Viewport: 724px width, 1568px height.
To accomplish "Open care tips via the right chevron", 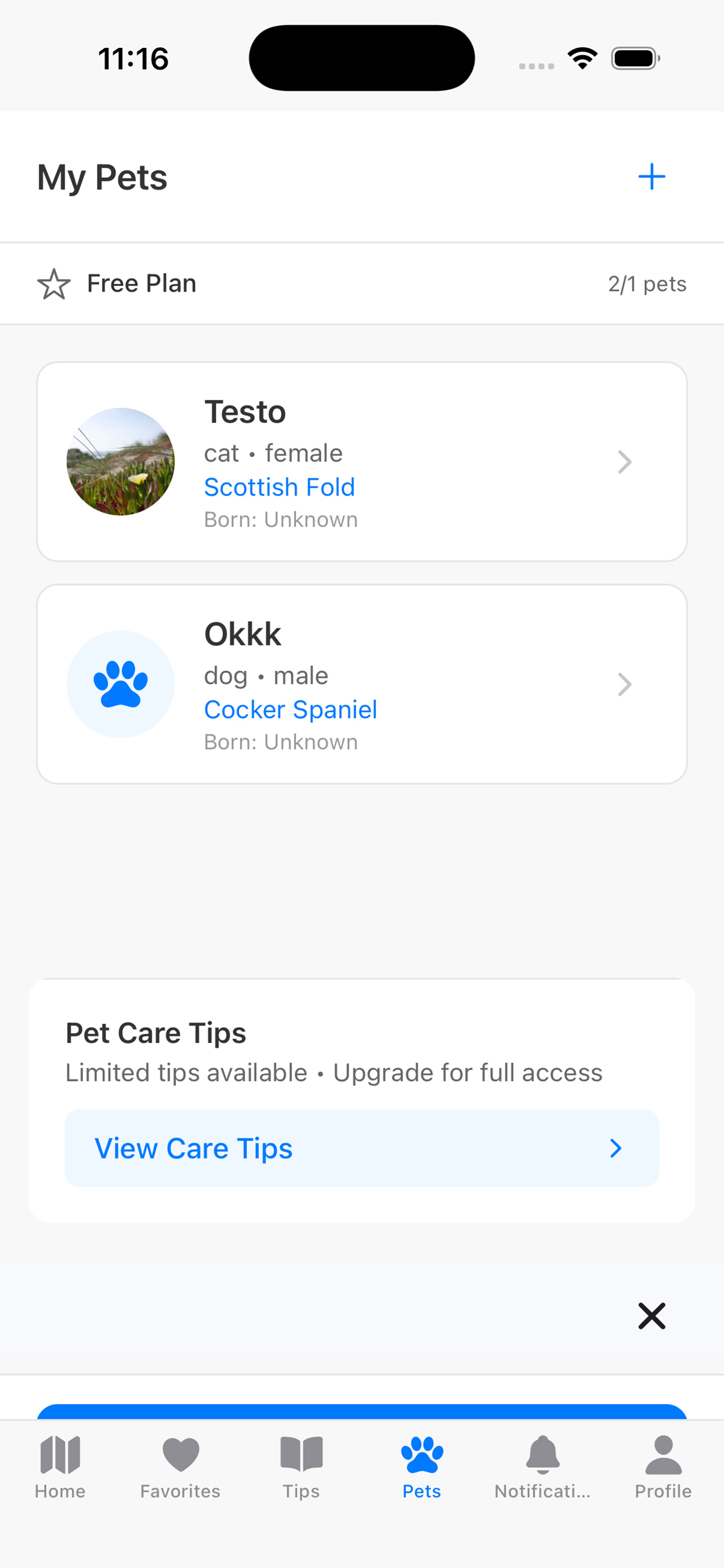I will (615, 1148).
